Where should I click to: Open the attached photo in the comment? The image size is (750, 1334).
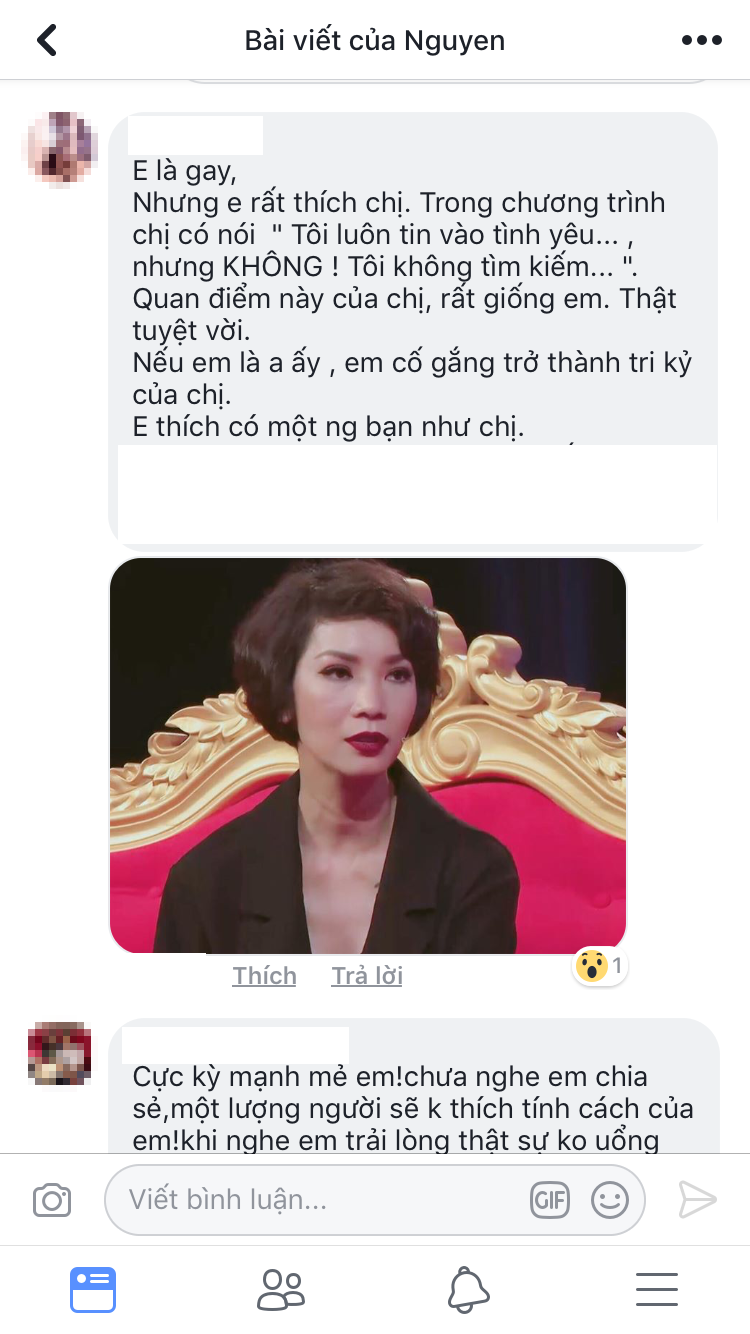(367, 755)
